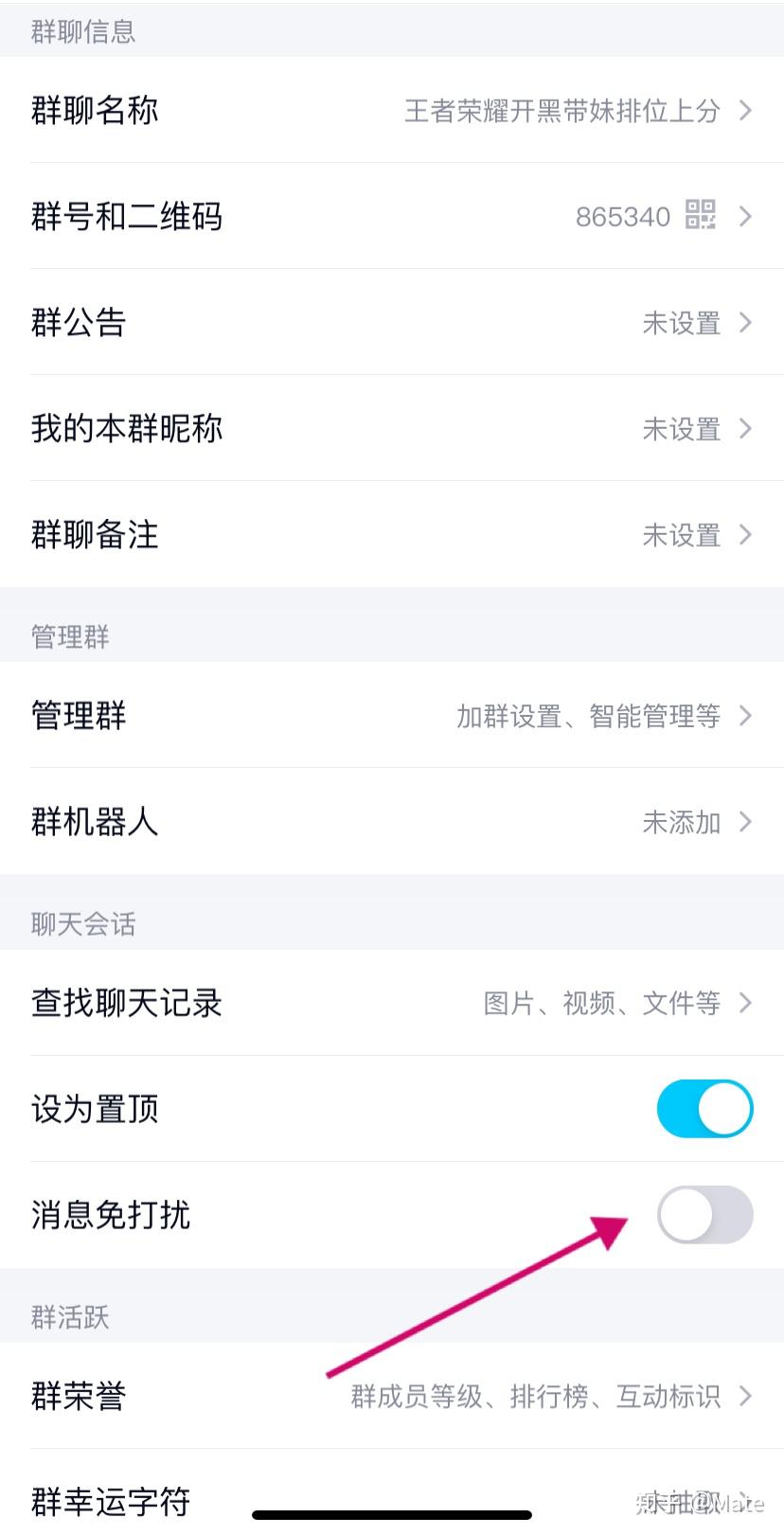Open 群号和二维码 row
The image size is (784, 1535).
click(392, 217)
